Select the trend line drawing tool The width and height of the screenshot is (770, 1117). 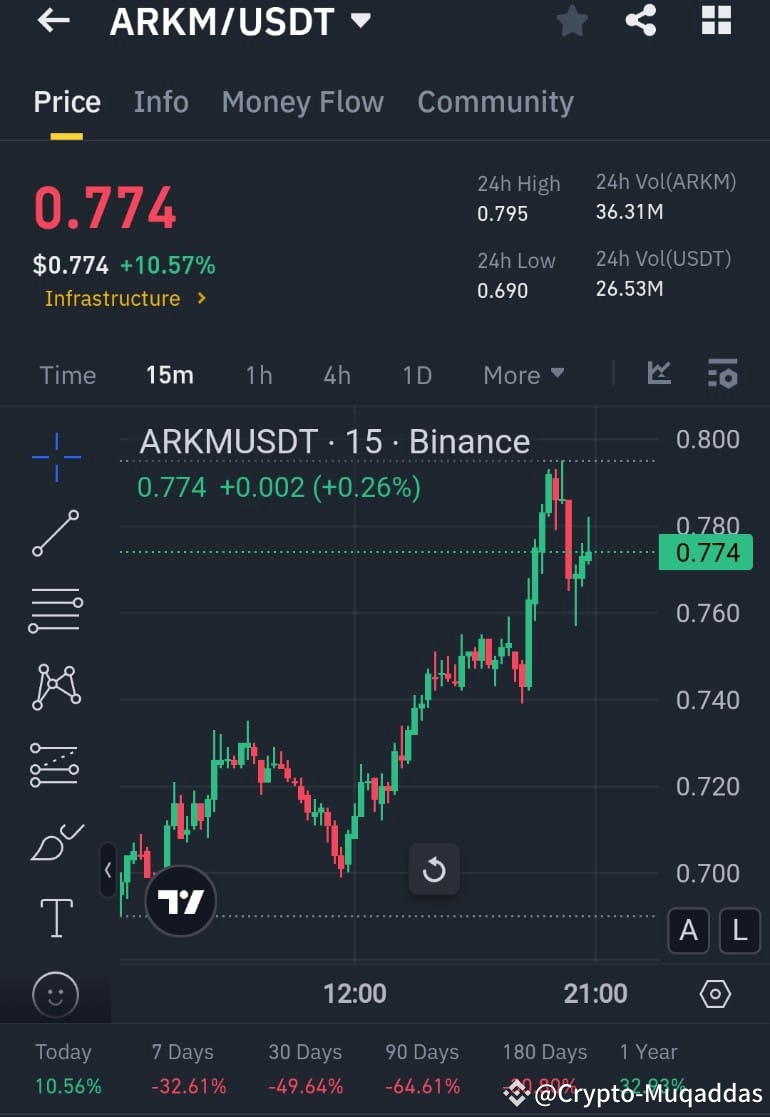click(55, 533)
